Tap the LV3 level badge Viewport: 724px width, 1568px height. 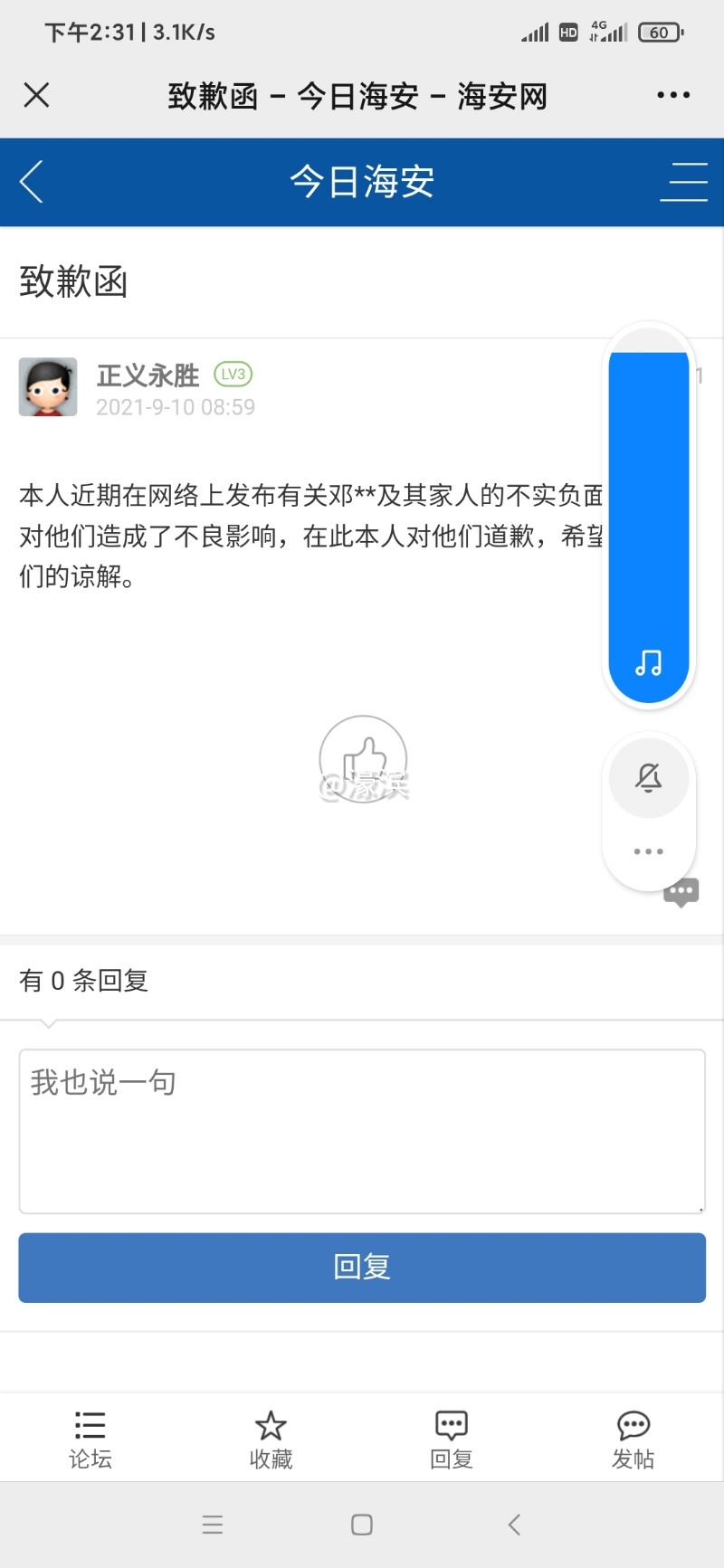(x=233, y=375)
